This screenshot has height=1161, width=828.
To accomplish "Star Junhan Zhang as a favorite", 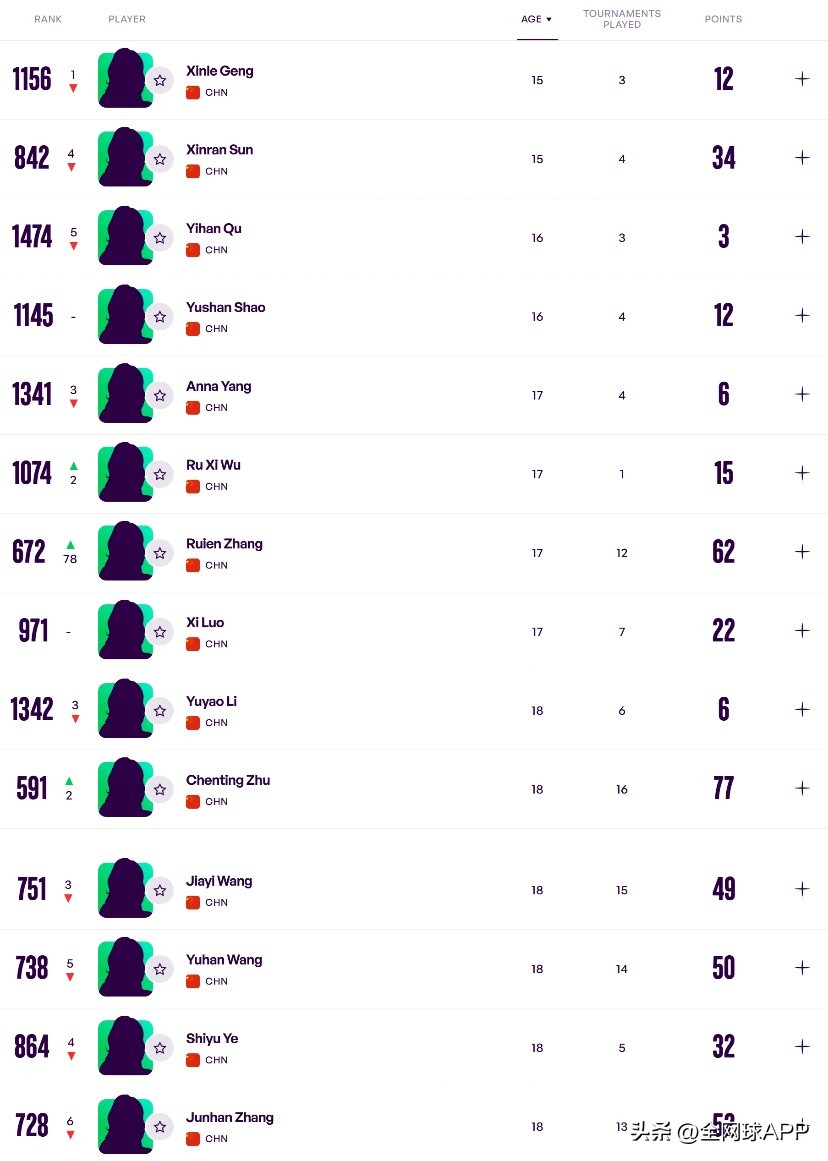I will (160, 1127).
